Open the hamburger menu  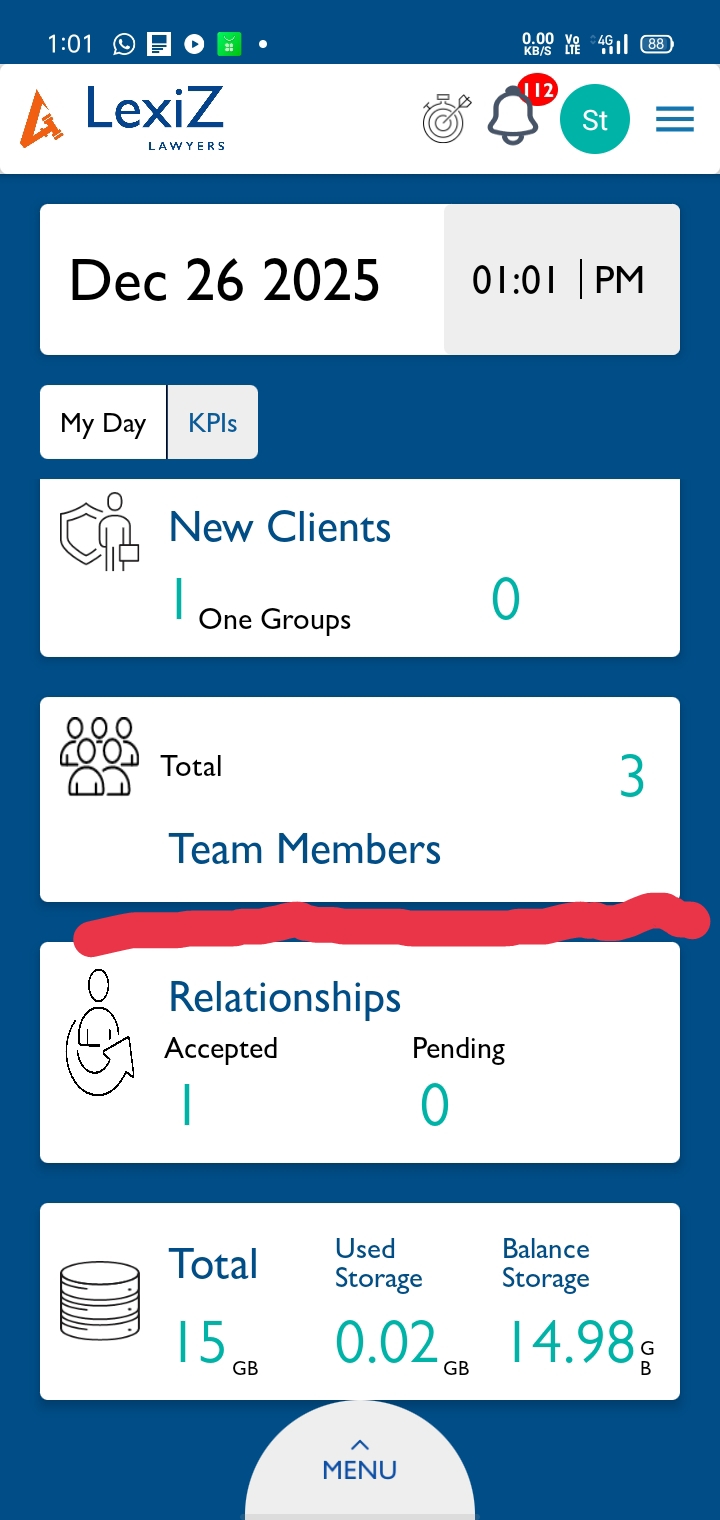pos(675,120)
